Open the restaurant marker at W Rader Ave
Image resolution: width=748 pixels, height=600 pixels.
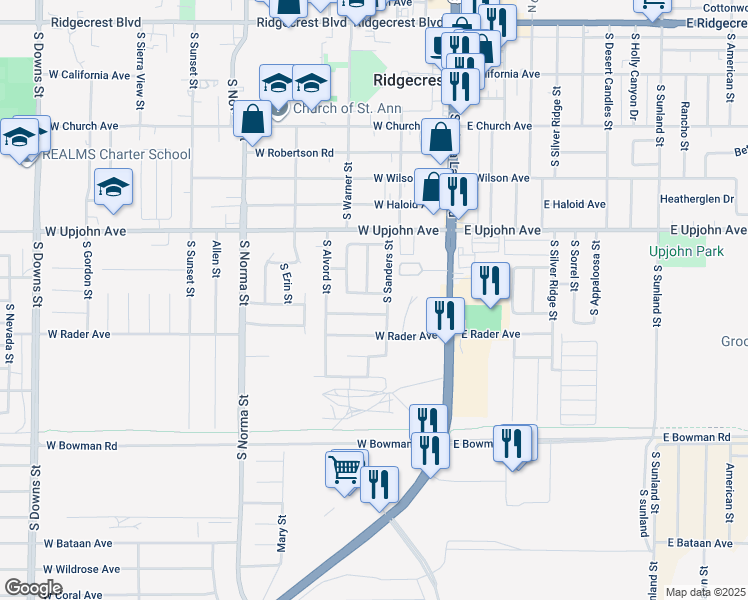coord(444,315)
